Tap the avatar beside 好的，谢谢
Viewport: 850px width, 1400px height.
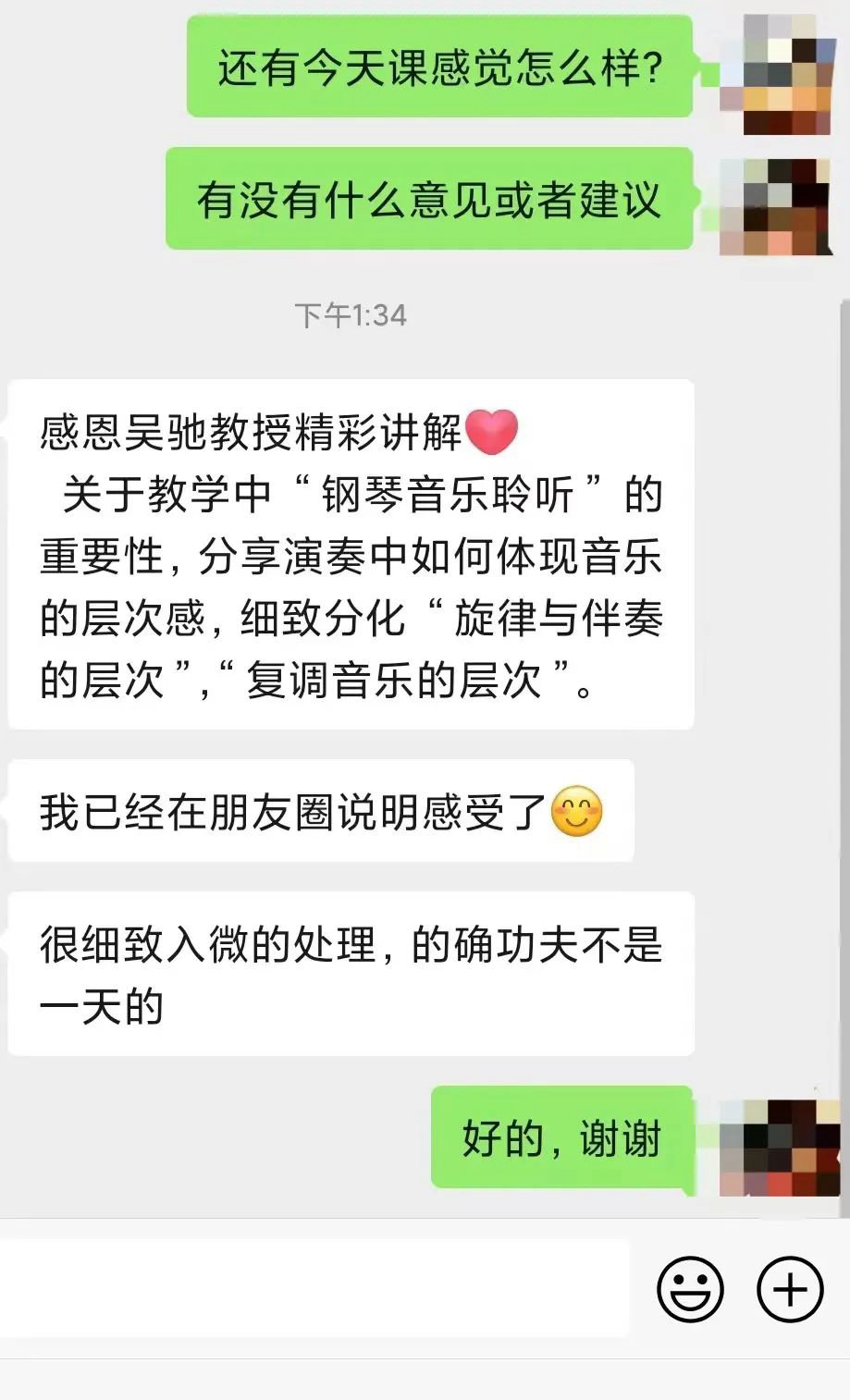point(780,1148)
